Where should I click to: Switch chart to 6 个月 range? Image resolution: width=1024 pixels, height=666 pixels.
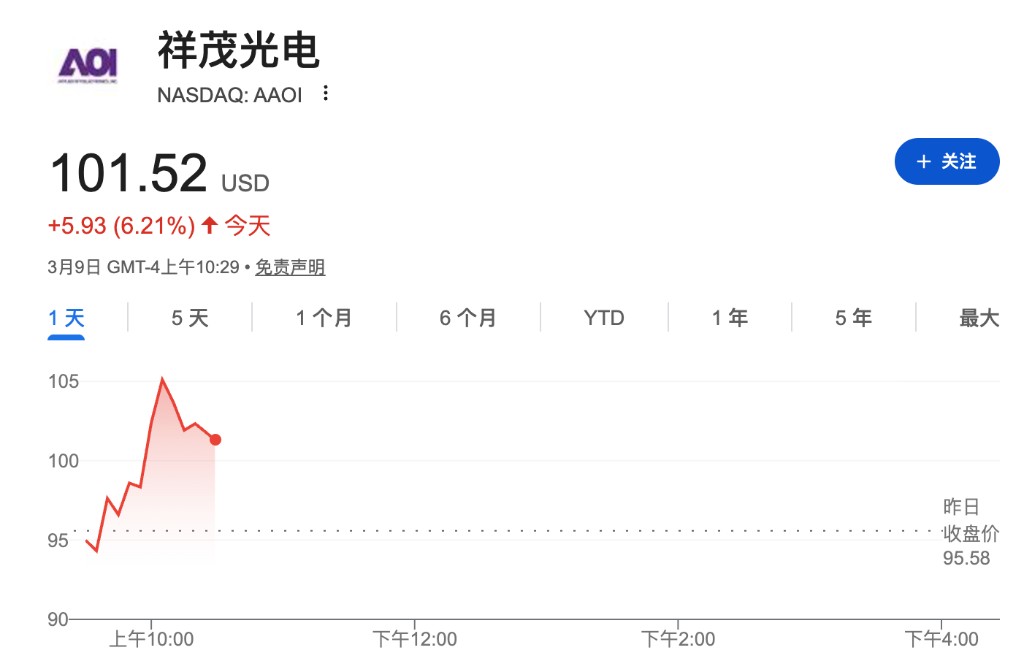point(468,318)
